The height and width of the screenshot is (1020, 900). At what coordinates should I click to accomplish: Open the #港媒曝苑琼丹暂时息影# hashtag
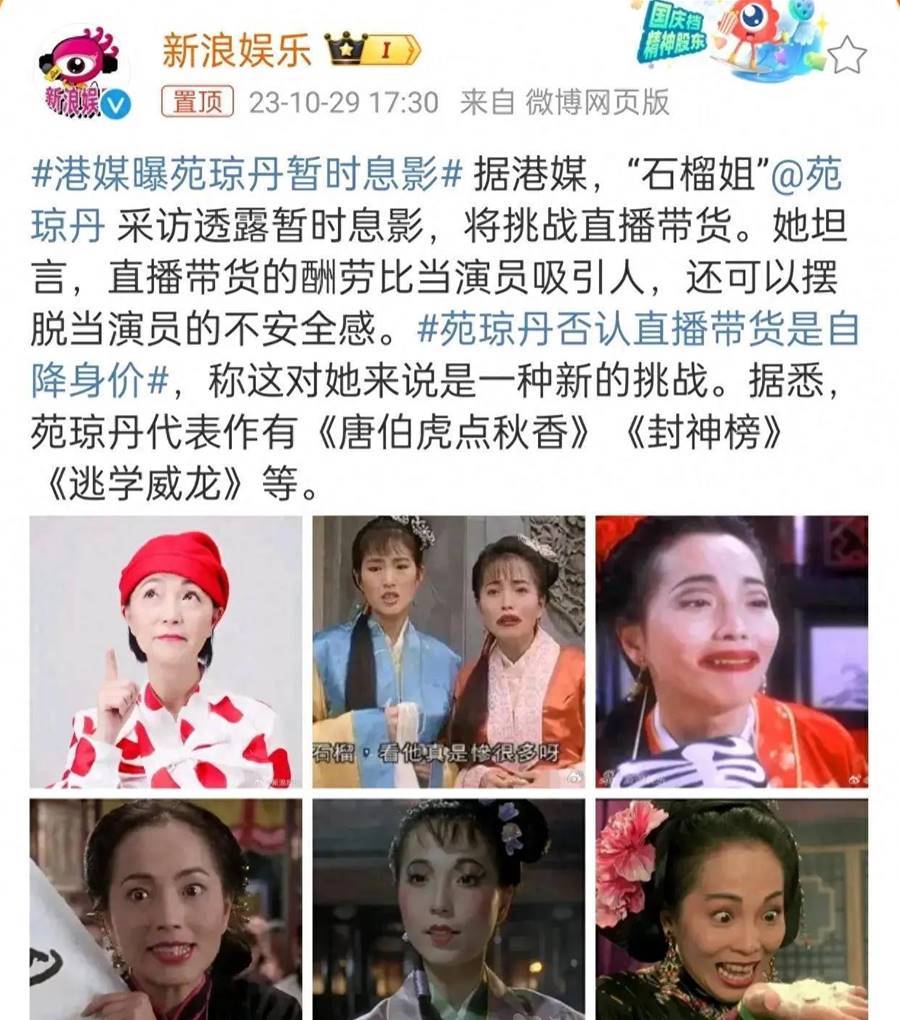point(247,175)
